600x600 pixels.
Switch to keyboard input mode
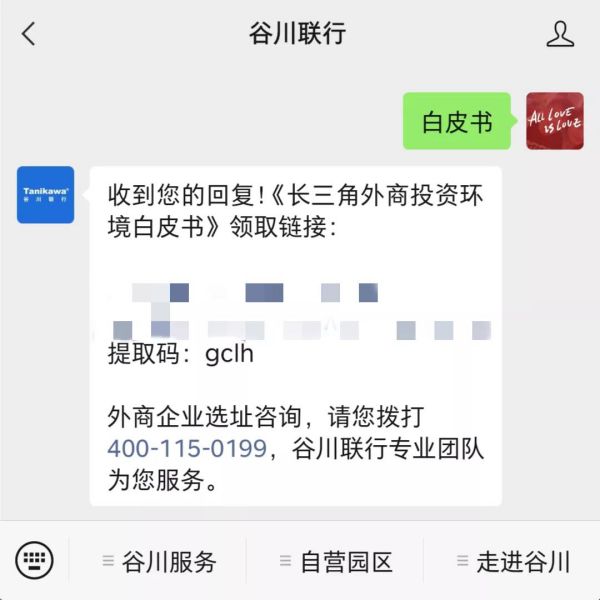point(35,560)
